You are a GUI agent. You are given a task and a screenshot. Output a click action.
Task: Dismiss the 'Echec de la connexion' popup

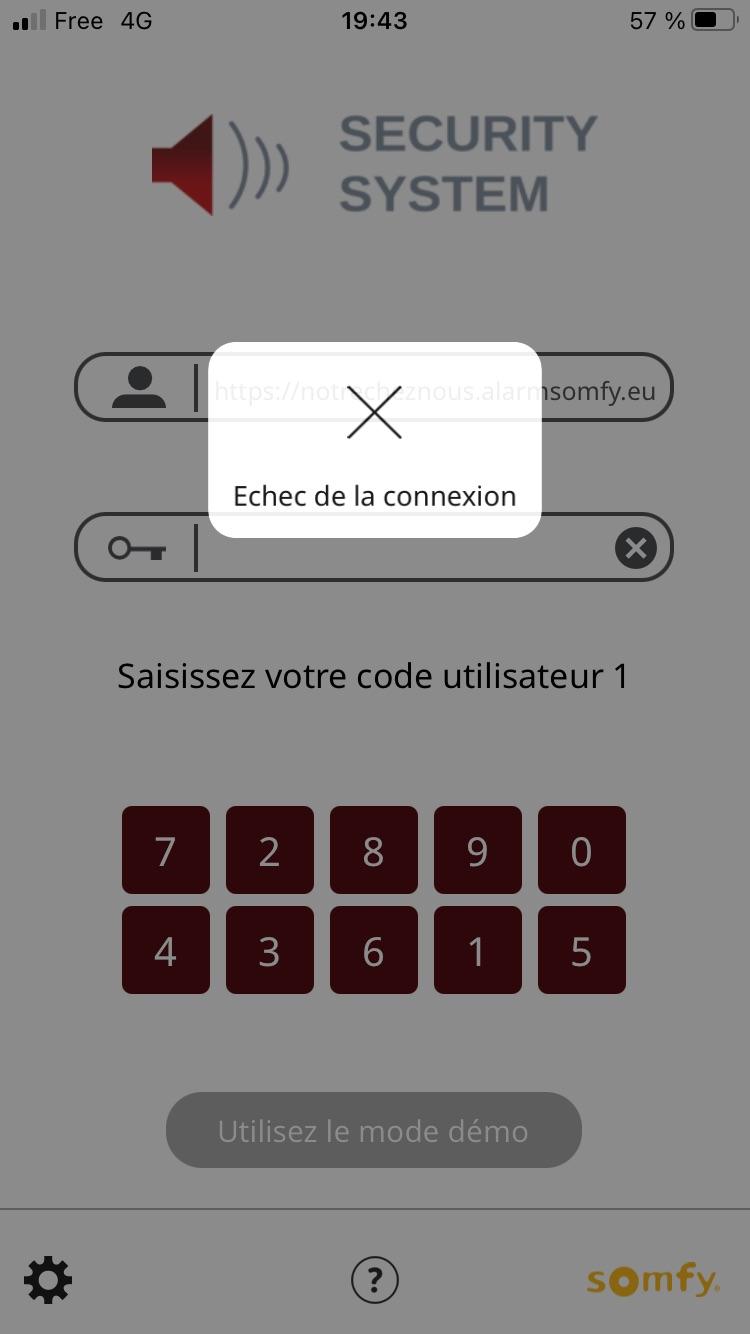coord(374,413)
